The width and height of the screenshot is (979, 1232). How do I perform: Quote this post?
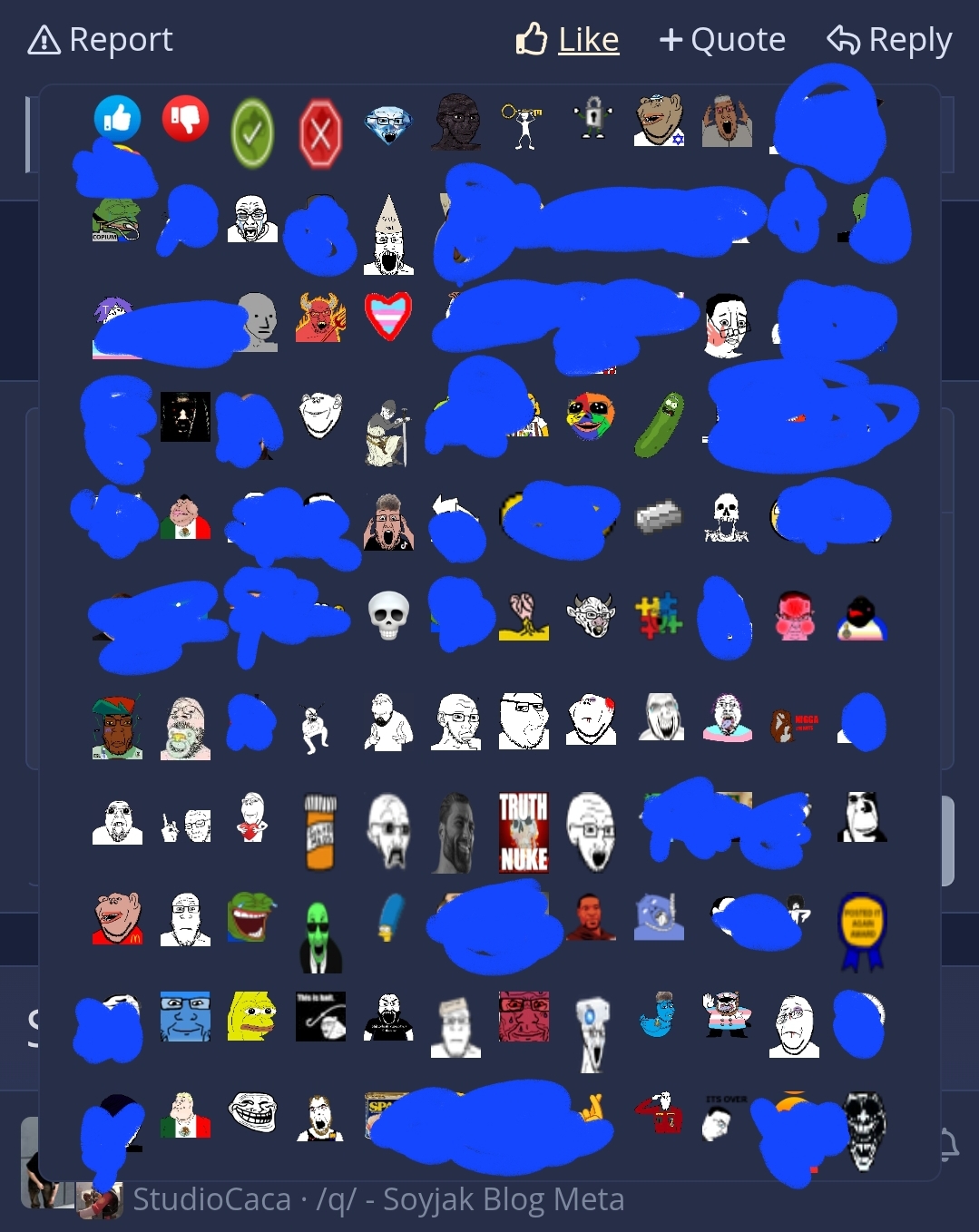click(x=723, y=40)
